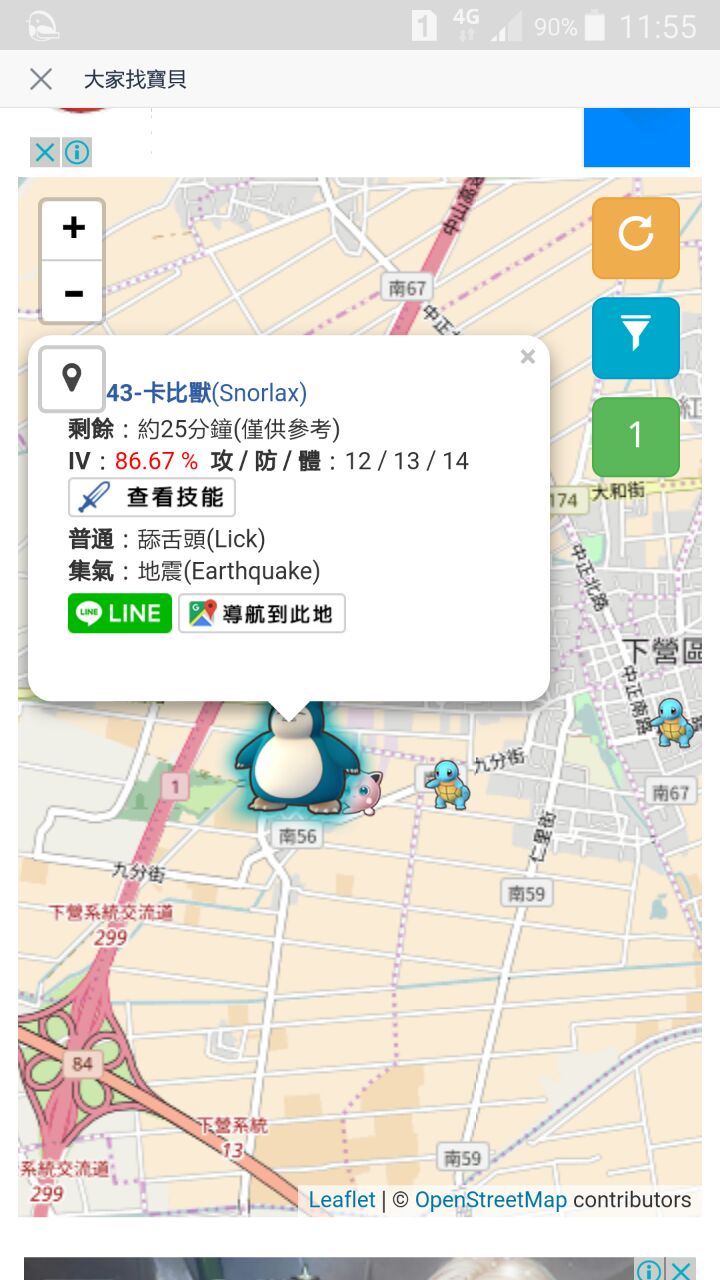Open the 43-卡比獸 (Snorlax) link
Image resolution: width=720 pixels, height=1280 pixels.
pos(207,393)
